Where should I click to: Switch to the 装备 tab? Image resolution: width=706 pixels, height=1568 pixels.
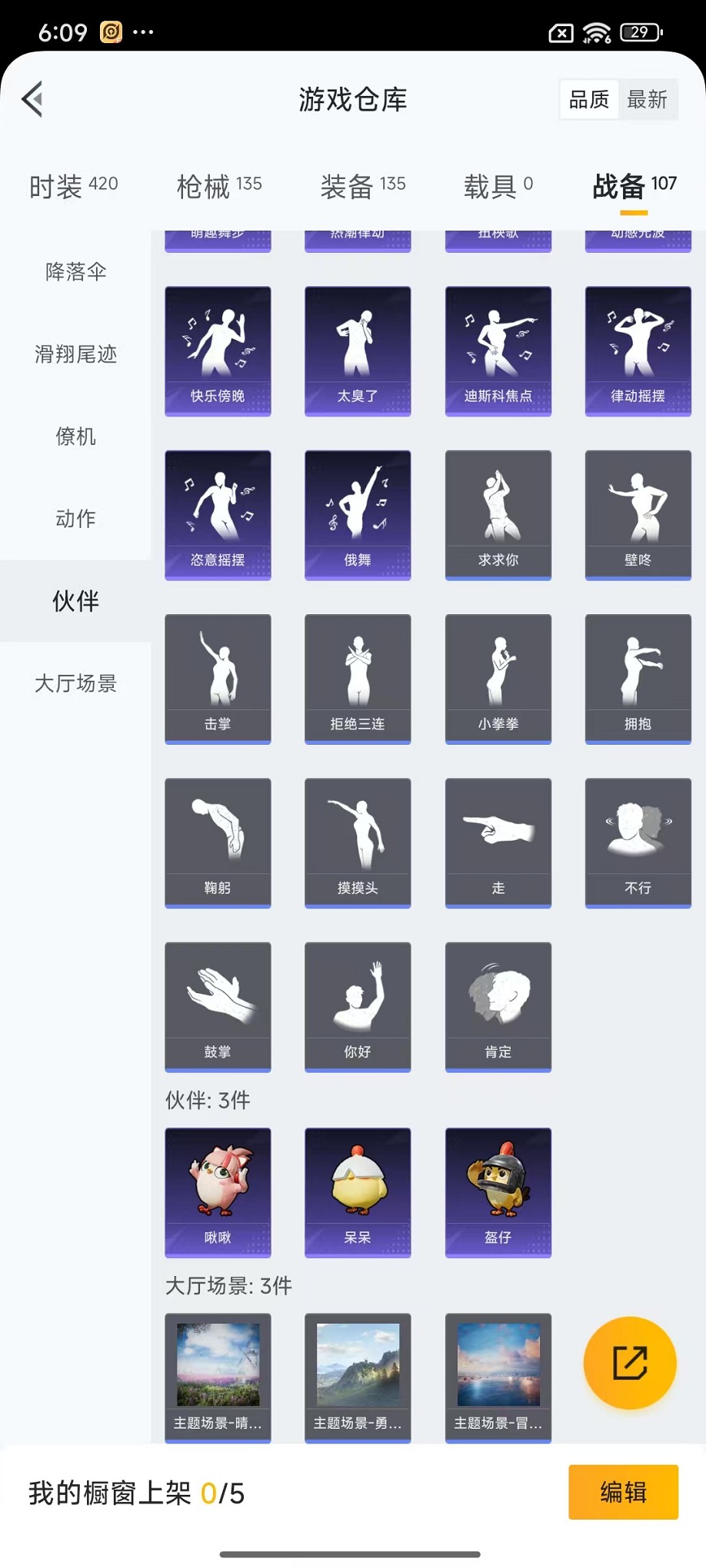pos(362,186)
